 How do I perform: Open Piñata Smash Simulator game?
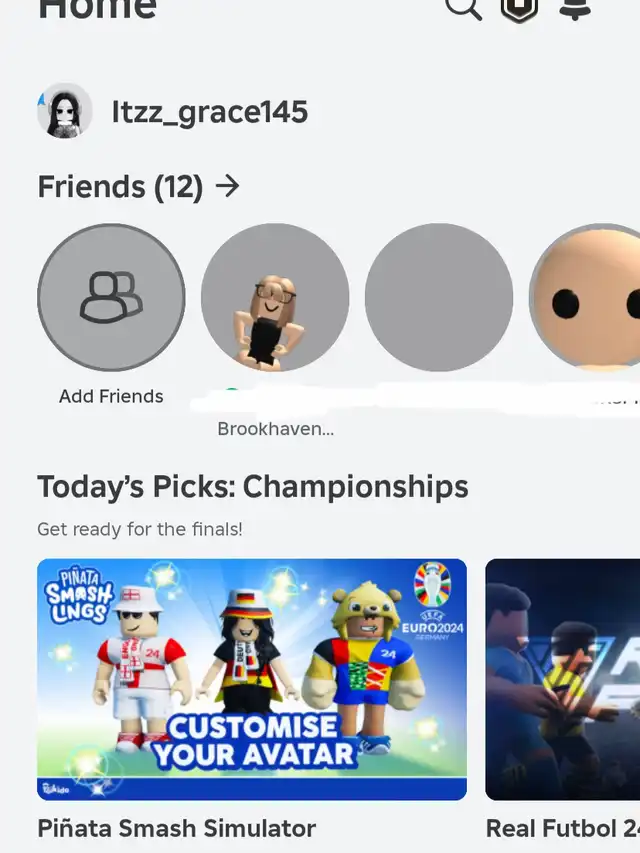coord(252,679)
